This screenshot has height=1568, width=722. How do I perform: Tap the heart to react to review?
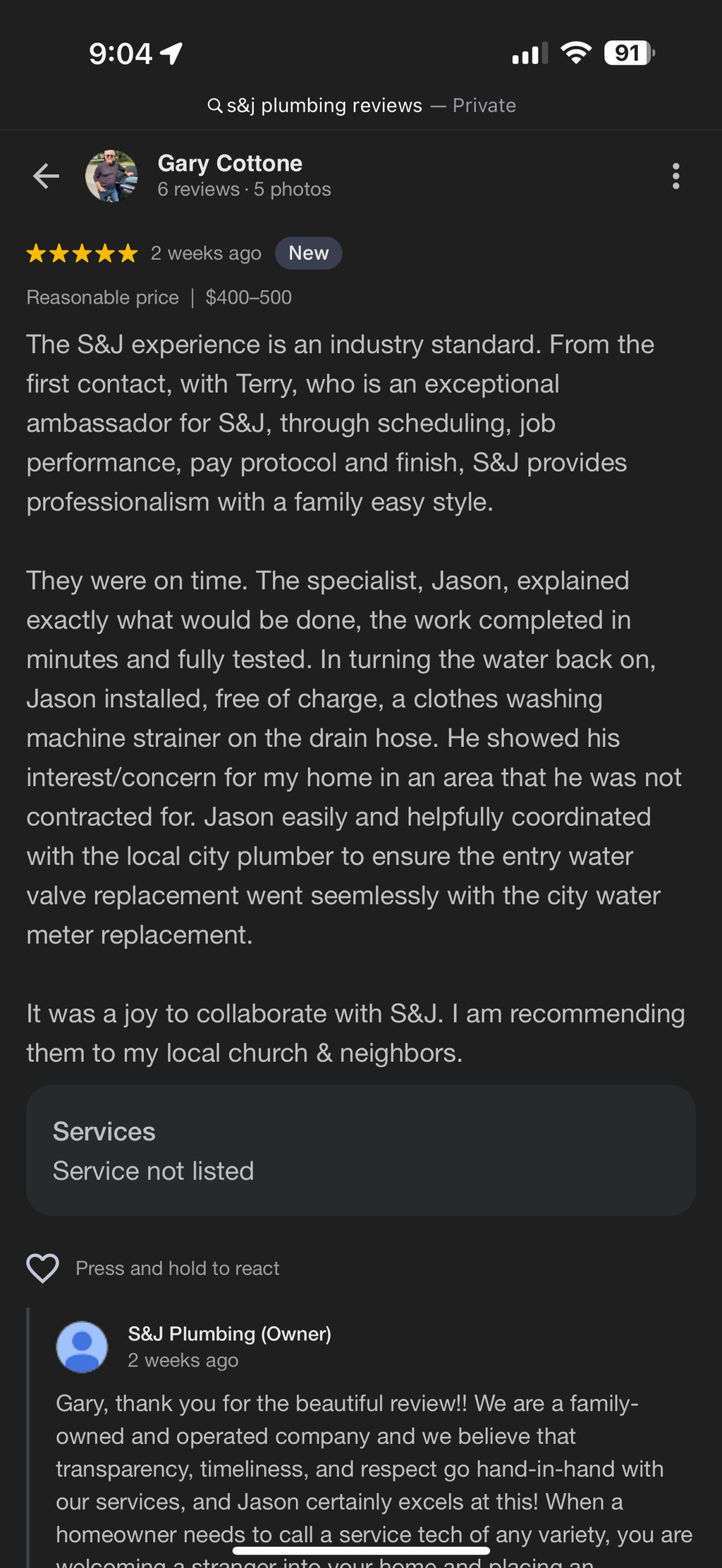point(42,1268)
